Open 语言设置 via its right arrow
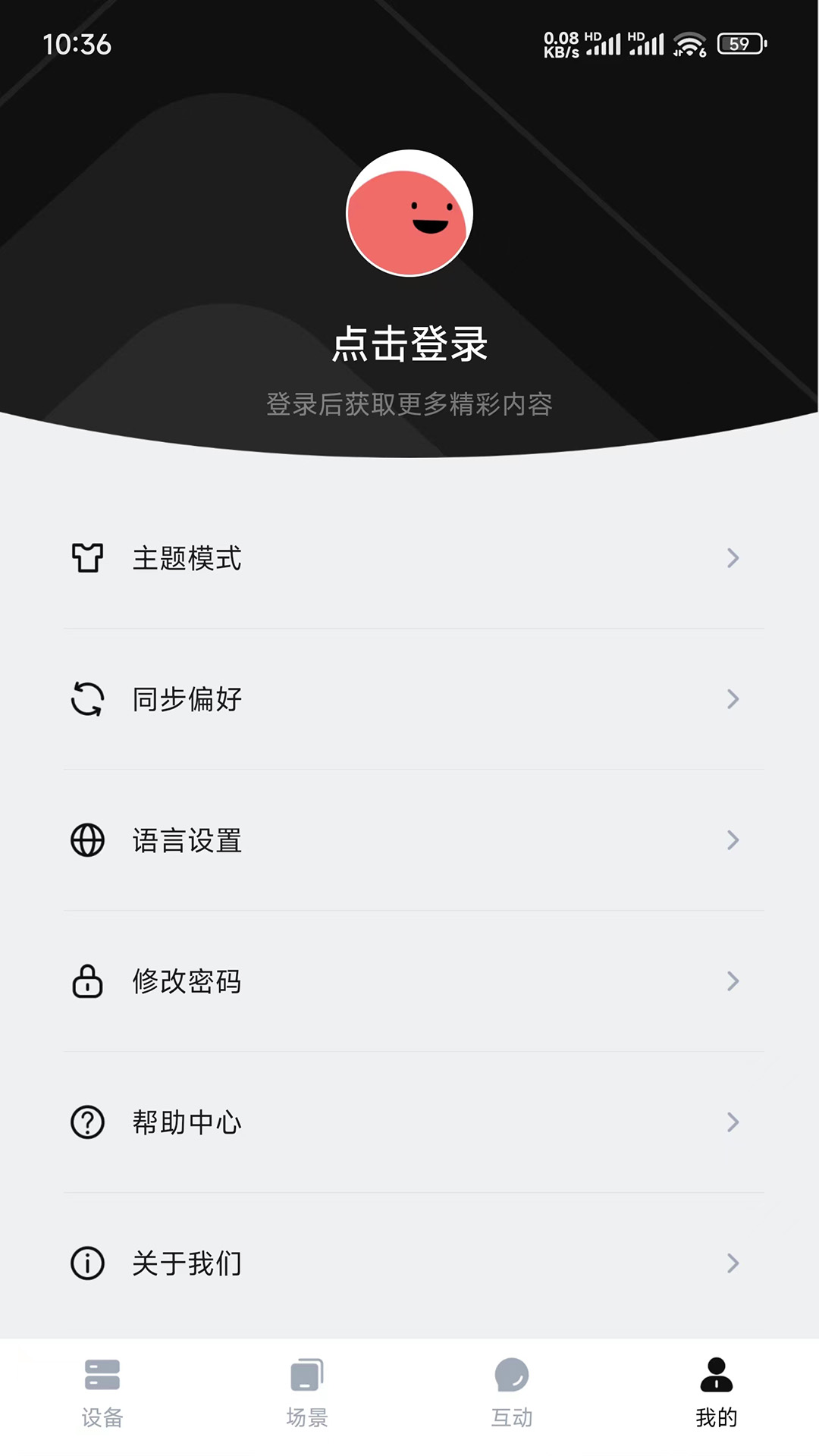The width and height of the screenshot is (819, 1456). coord(733,840)
